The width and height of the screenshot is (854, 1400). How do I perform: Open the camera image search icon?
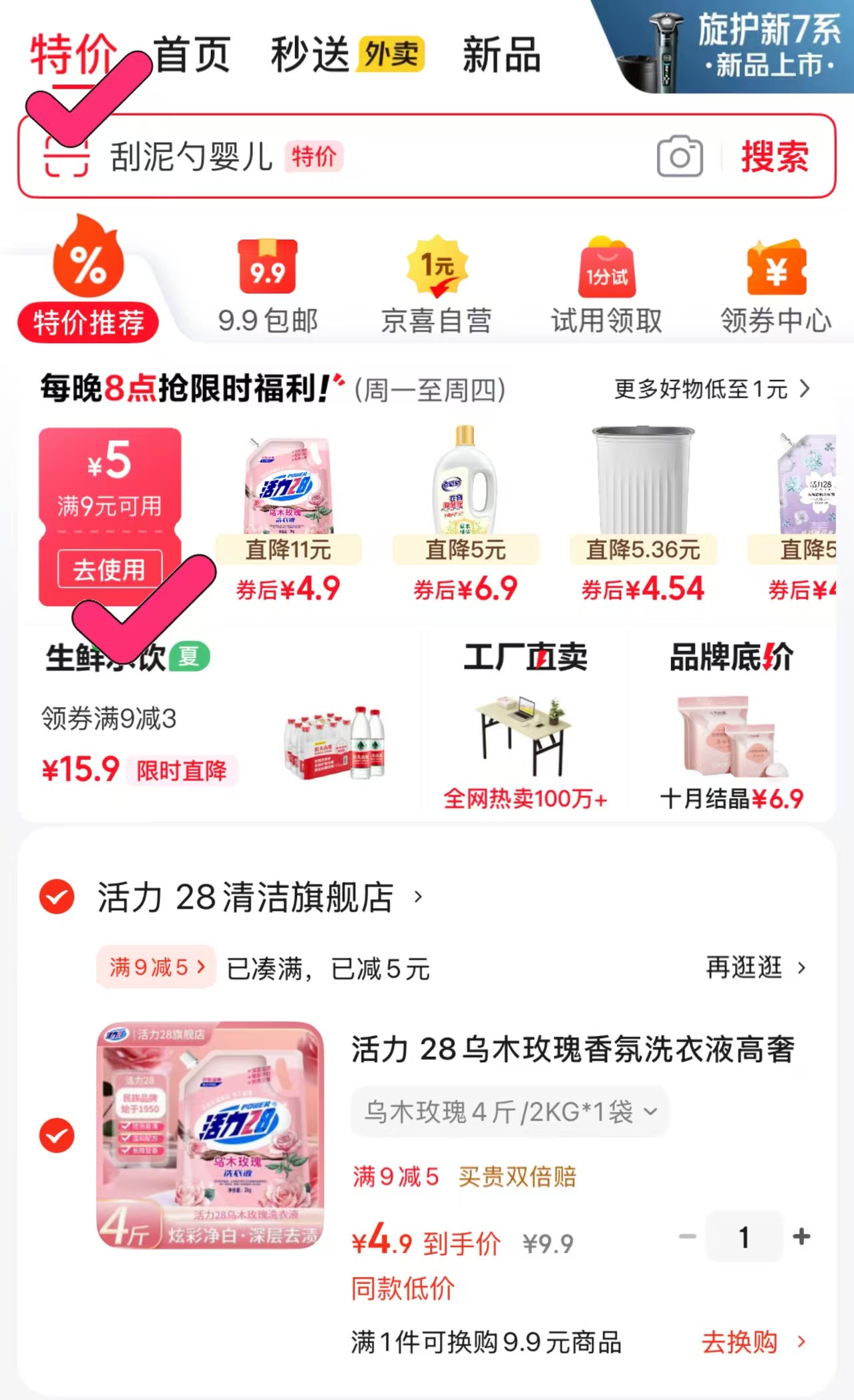tap(679, 158)
